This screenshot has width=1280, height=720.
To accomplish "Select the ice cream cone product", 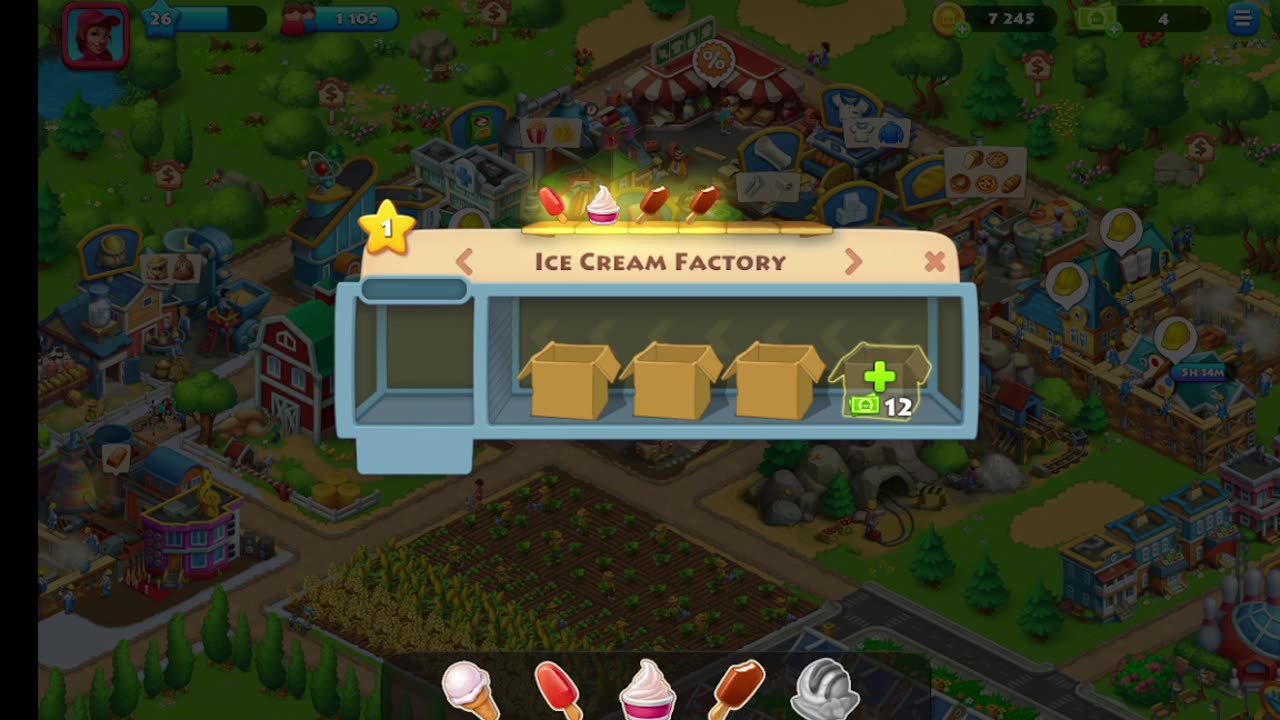I will 468,691.
